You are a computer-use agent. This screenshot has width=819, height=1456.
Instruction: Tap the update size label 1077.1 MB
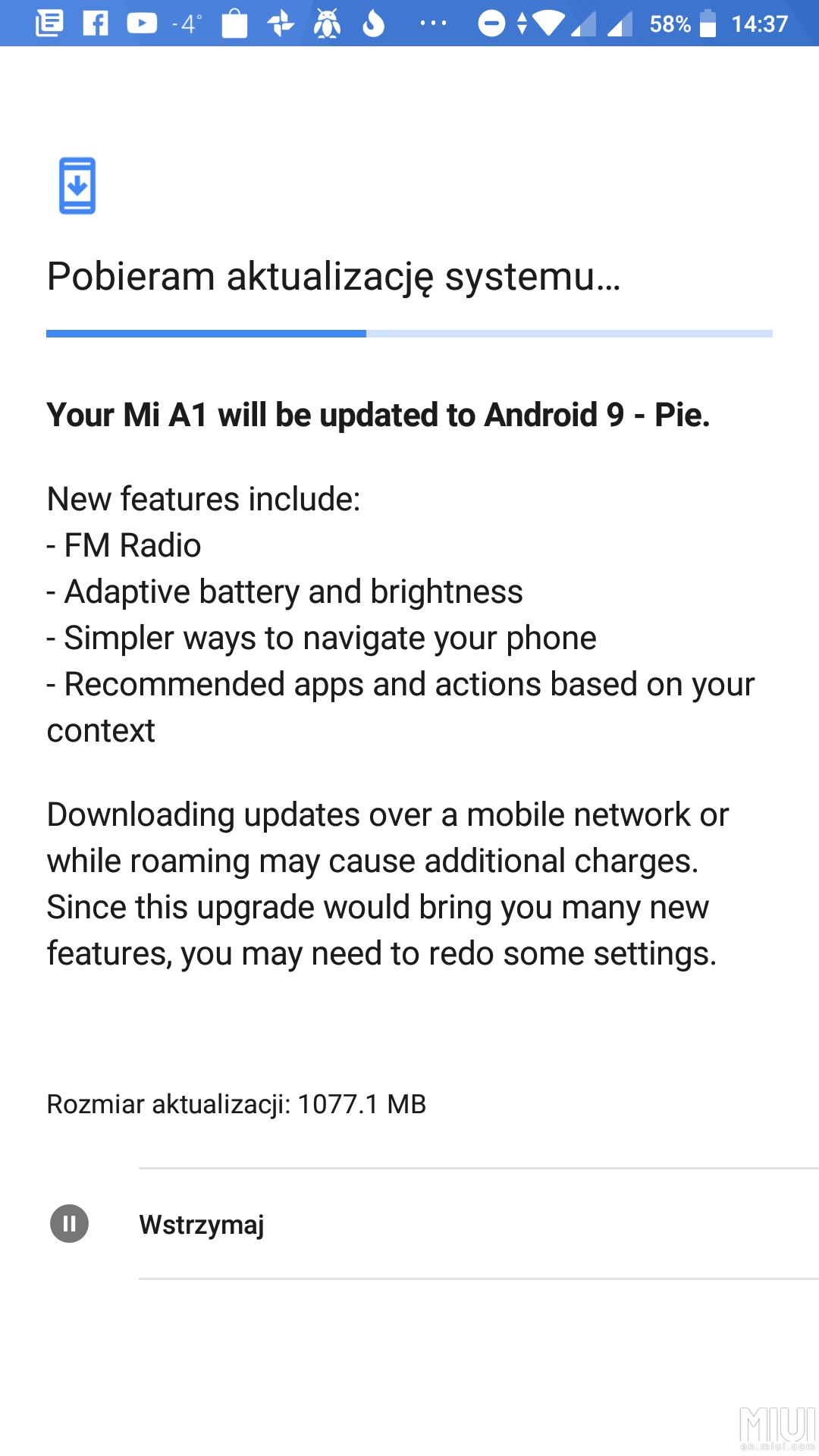pyautogui.click(x=237, y=1104)
